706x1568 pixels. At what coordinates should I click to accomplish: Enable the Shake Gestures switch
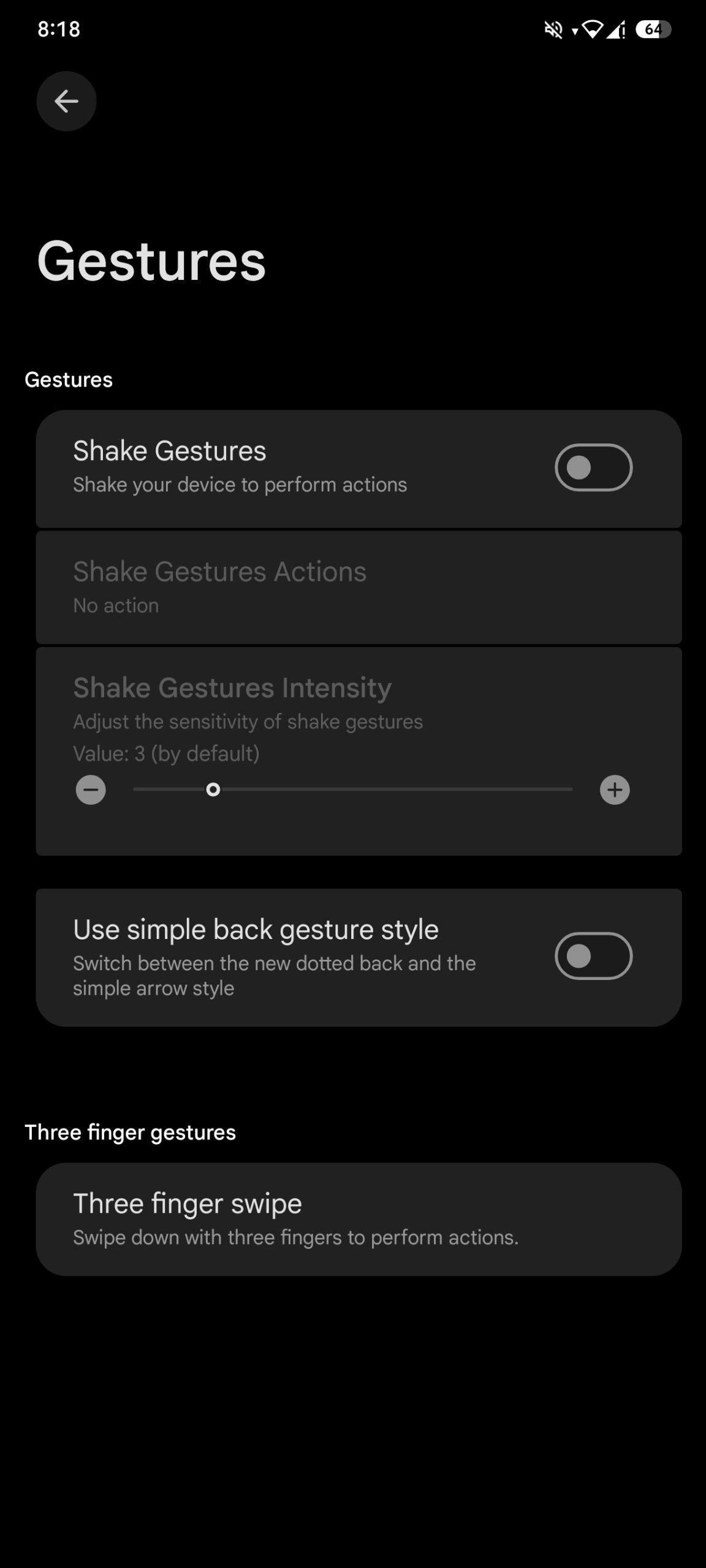(x=593, y=468)
